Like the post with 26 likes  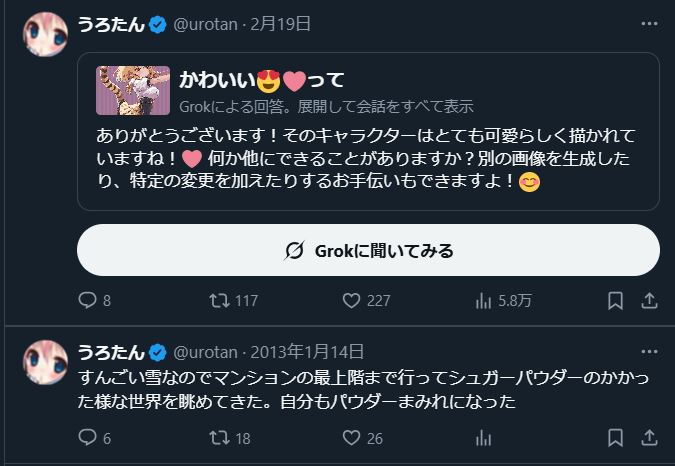pos(351,438)
